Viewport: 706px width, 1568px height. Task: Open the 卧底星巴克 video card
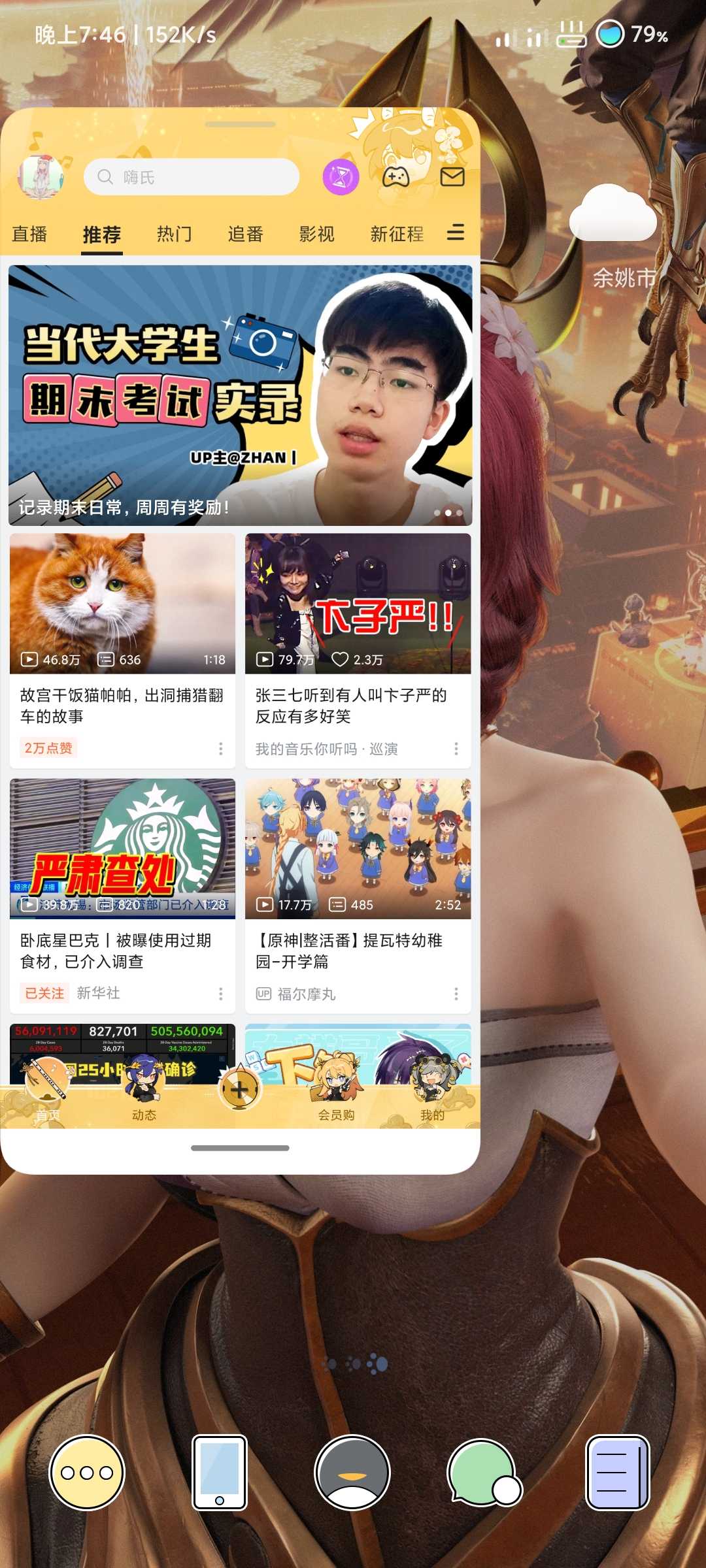[122, 896]
